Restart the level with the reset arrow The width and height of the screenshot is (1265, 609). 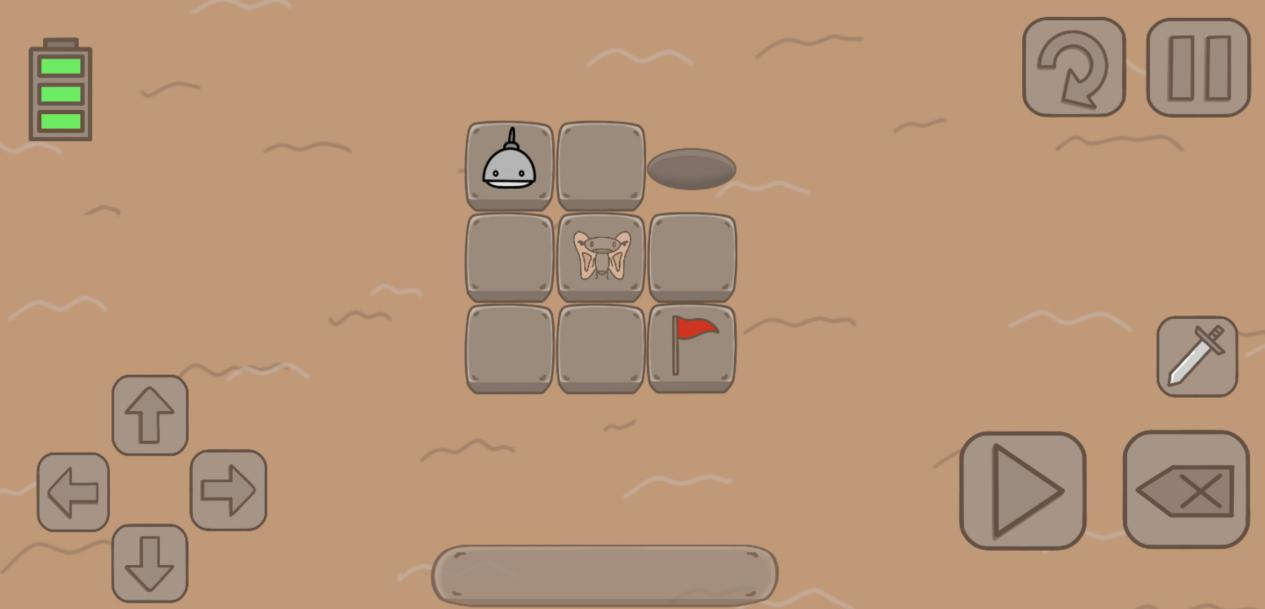tap(1073, 67)
